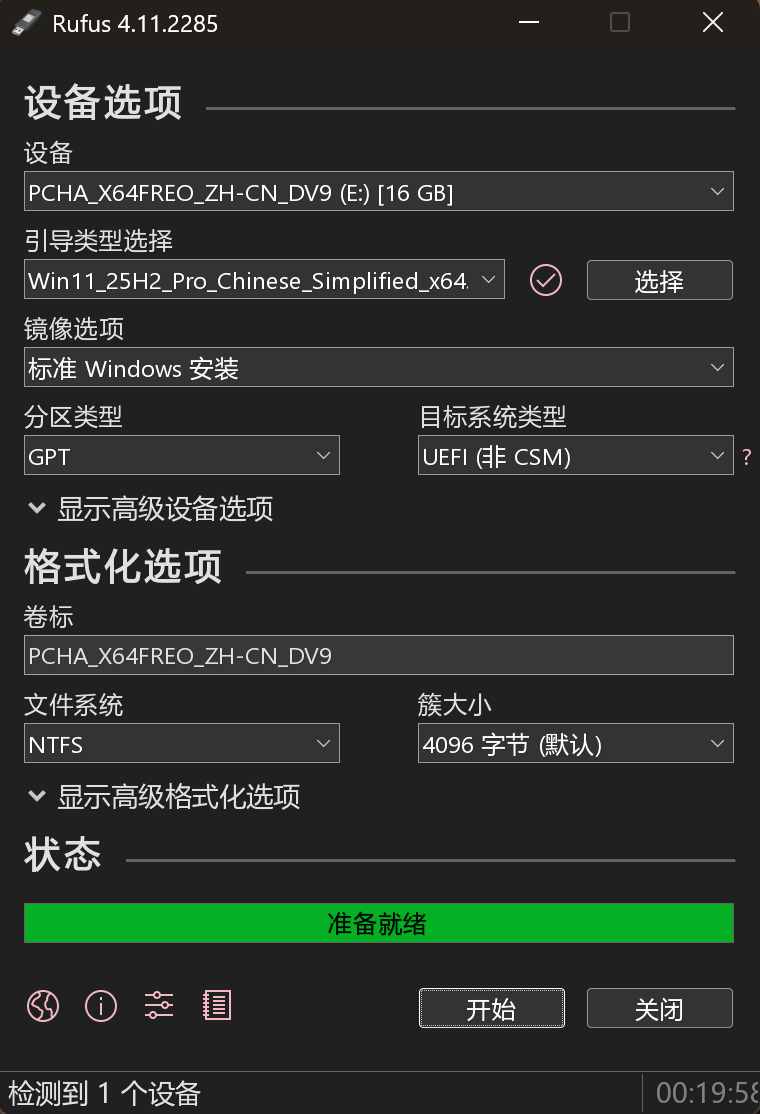The height and width of the screenshot is (1114, 760).
Task: Change the 分区类型 GPT dropdown
Action: tap(182, 456)
